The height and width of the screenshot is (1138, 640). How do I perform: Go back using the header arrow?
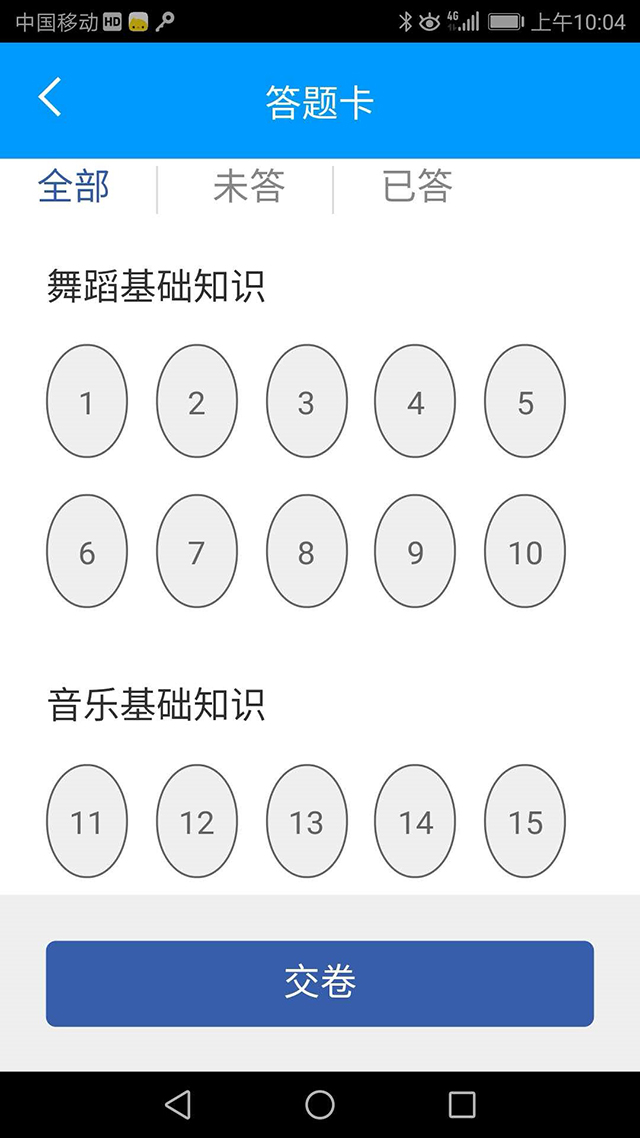(x=49, y=97)
